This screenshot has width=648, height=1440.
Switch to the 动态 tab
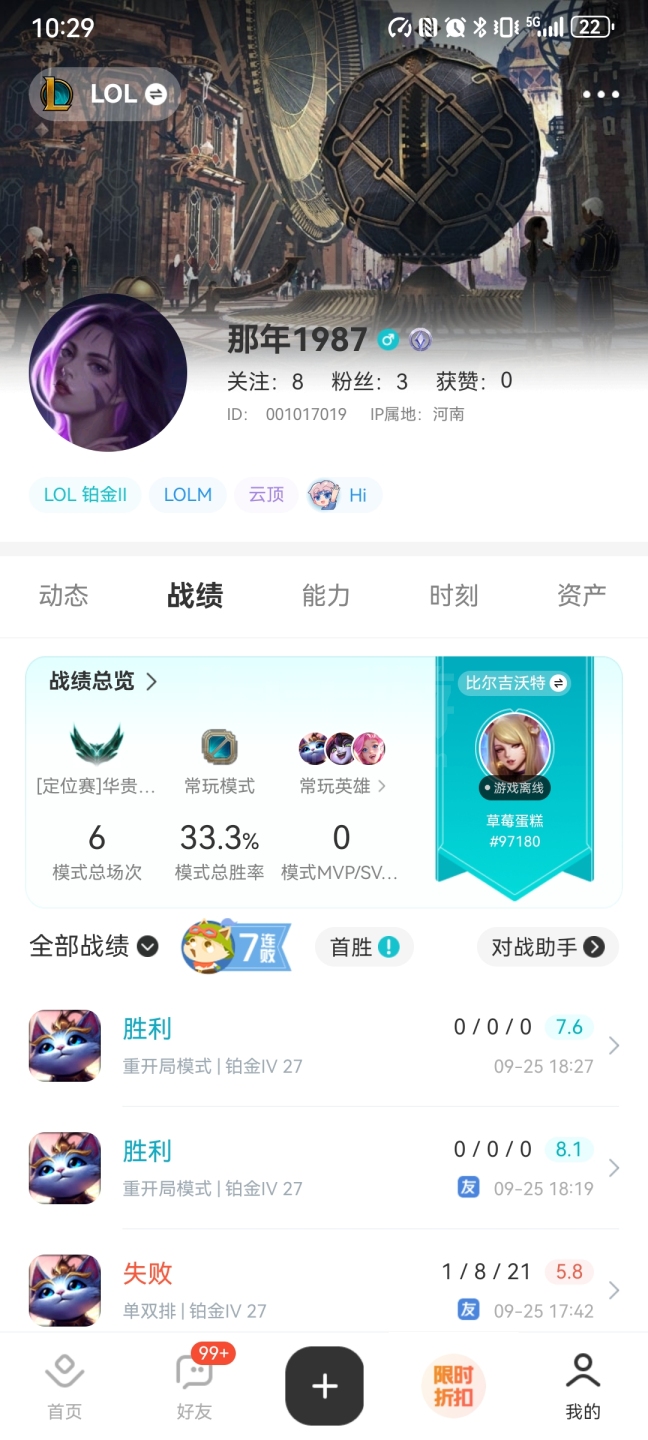click(x=64, y=596)
